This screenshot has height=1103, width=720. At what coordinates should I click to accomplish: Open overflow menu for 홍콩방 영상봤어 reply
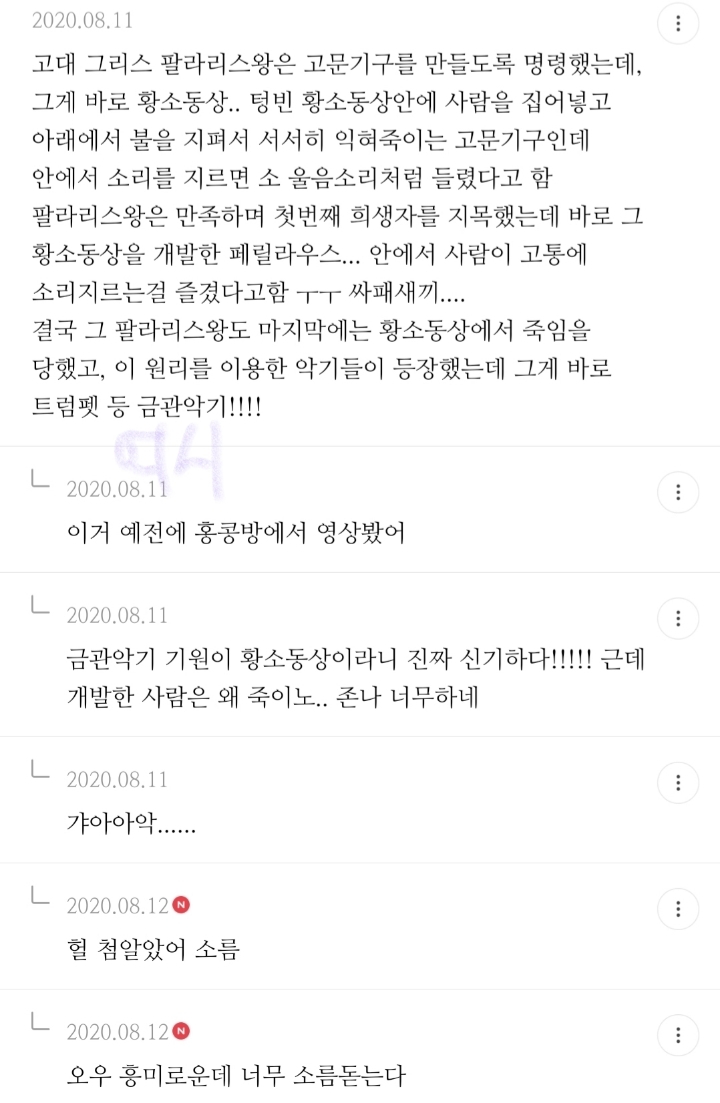click(x=679, y=492)
